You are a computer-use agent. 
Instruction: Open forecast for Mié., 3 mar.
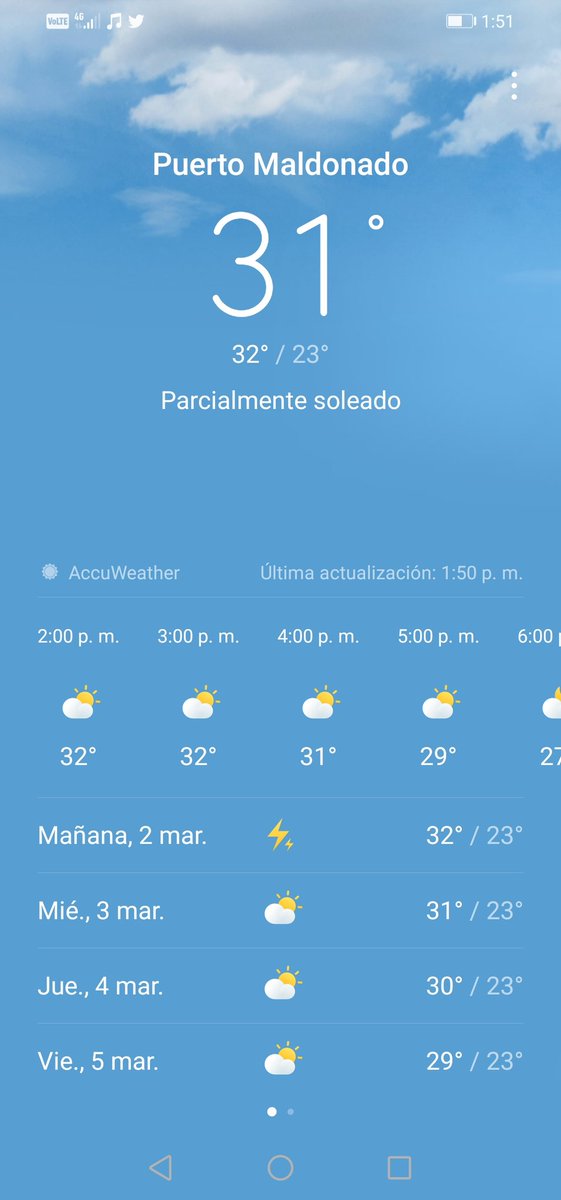[280, 910]
